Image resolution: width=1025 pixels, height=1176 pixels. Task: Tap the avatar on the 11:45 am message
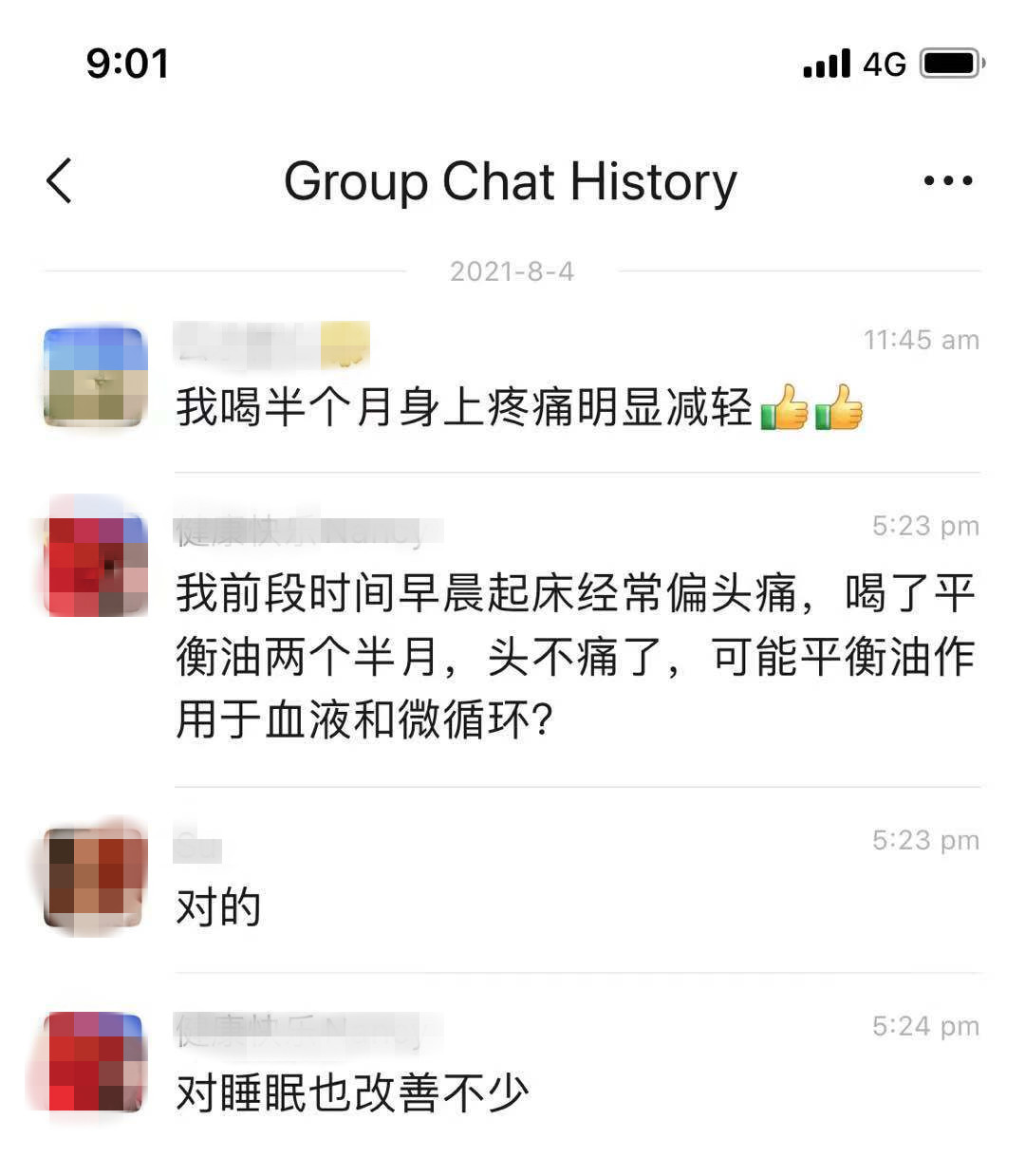[95, 377]
